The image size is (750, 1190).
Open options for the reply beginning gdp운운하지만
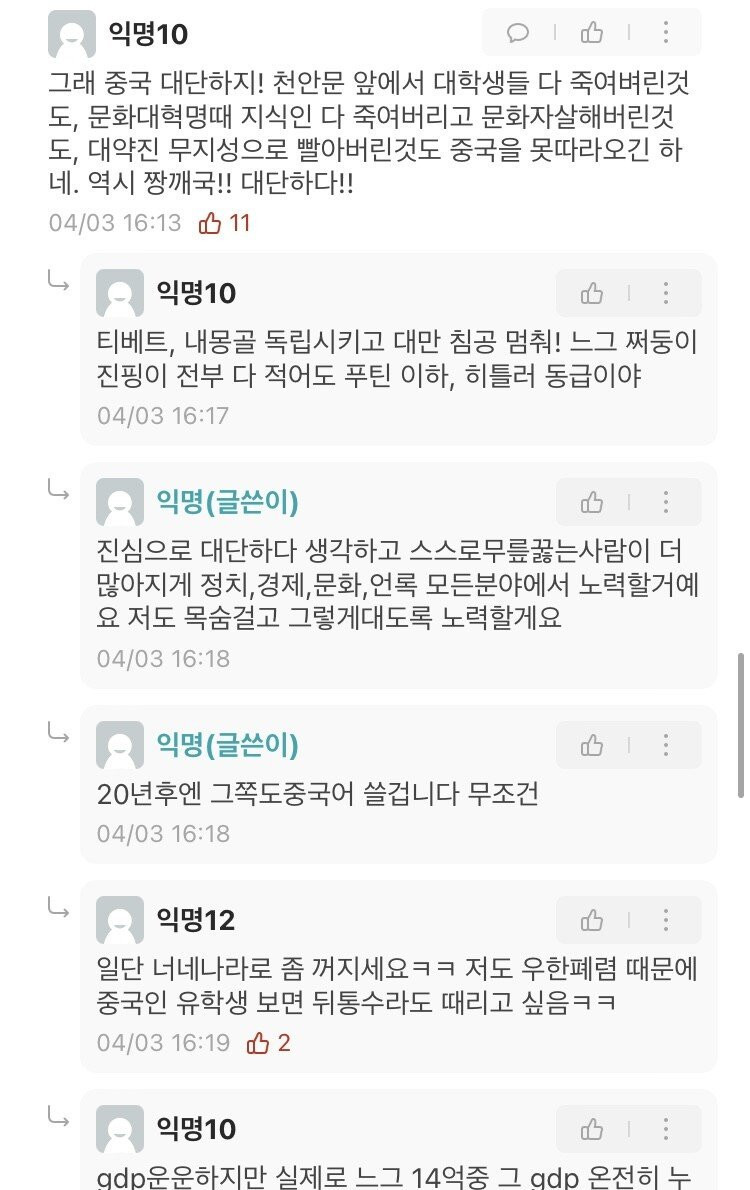point(665,1129)
